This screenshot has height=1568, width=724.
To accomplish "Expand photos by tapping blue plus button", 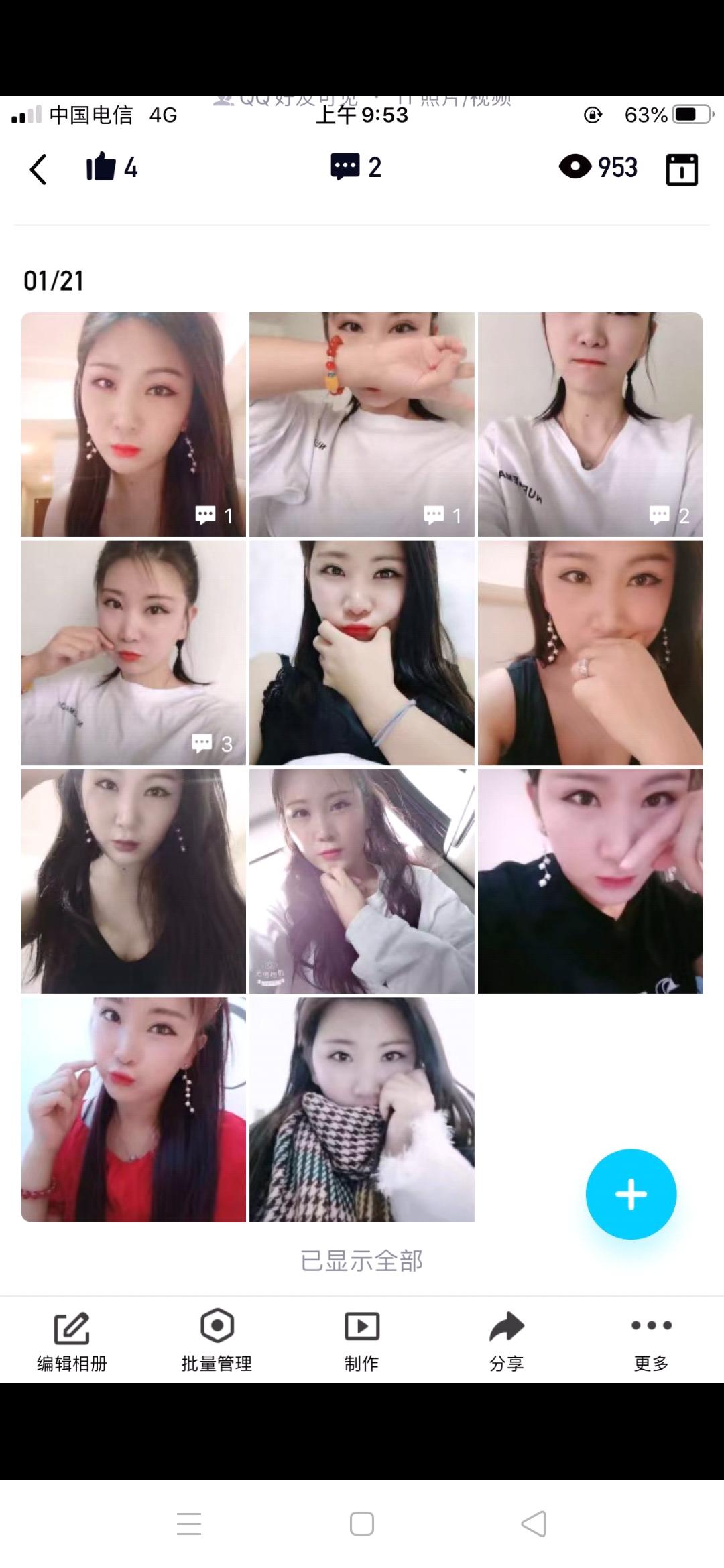I will (630, 1193).
